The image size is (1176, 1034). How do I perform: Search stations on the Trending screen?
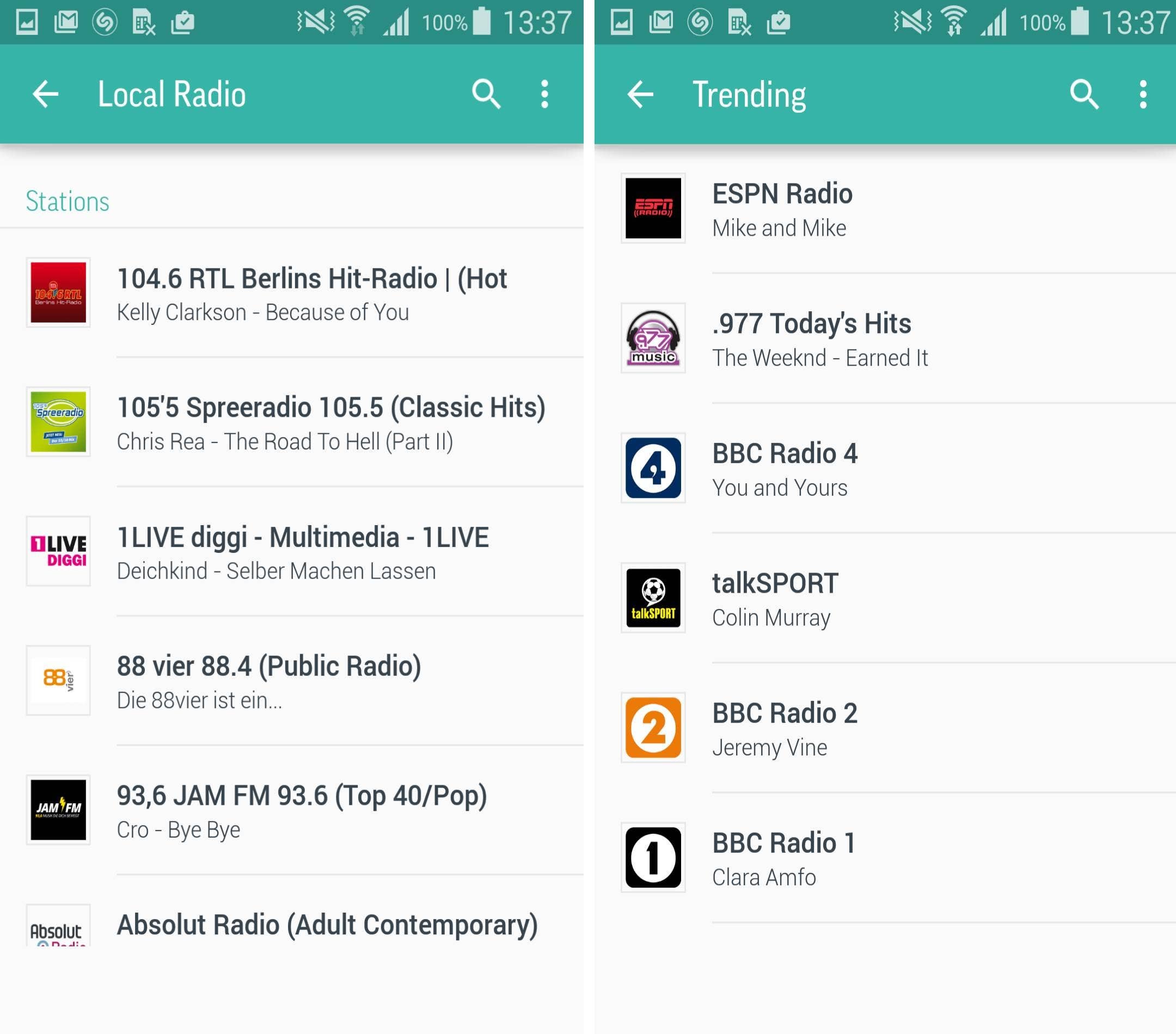tap(1084, 94)
